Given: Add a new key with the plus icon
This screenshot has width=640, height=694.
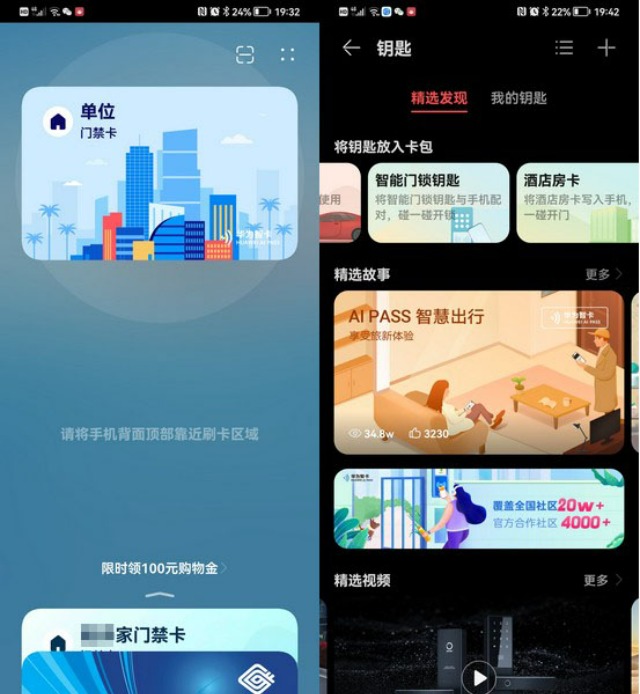Looking at the screenshot, I should tap(606, 48).
